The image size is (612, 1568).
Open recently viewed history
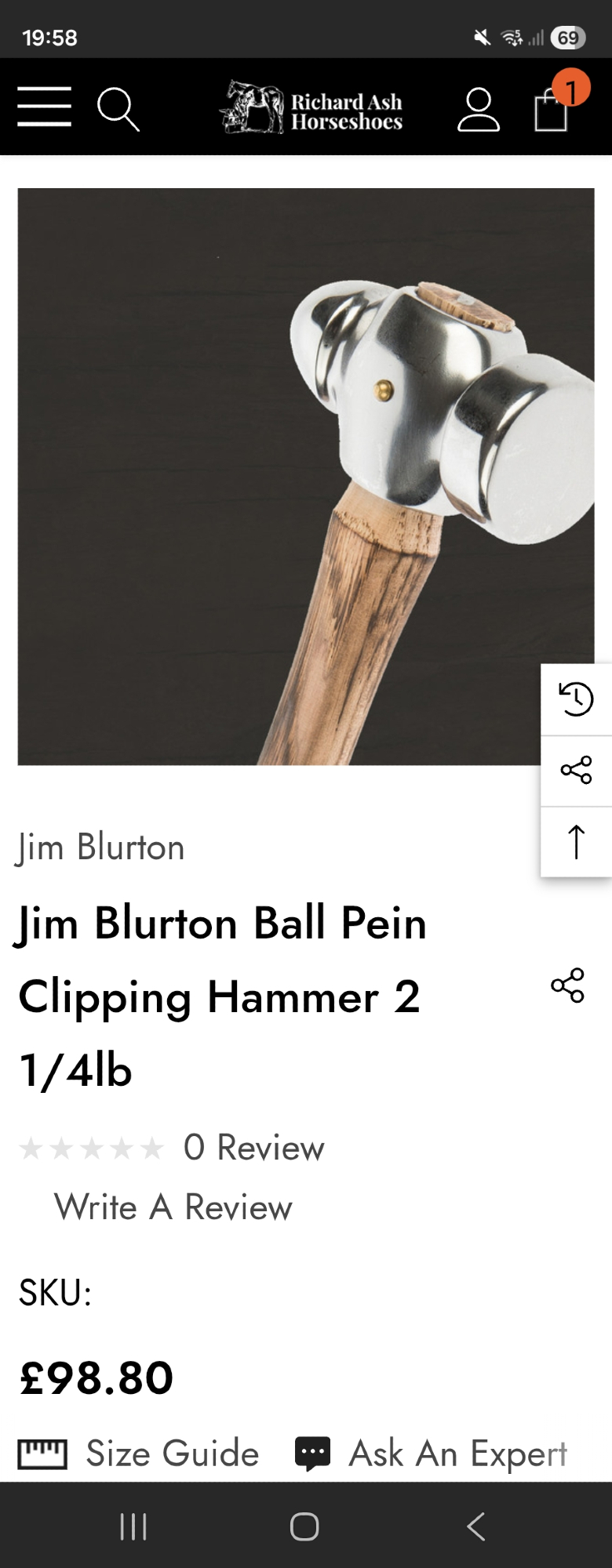[x=576, y=699]
